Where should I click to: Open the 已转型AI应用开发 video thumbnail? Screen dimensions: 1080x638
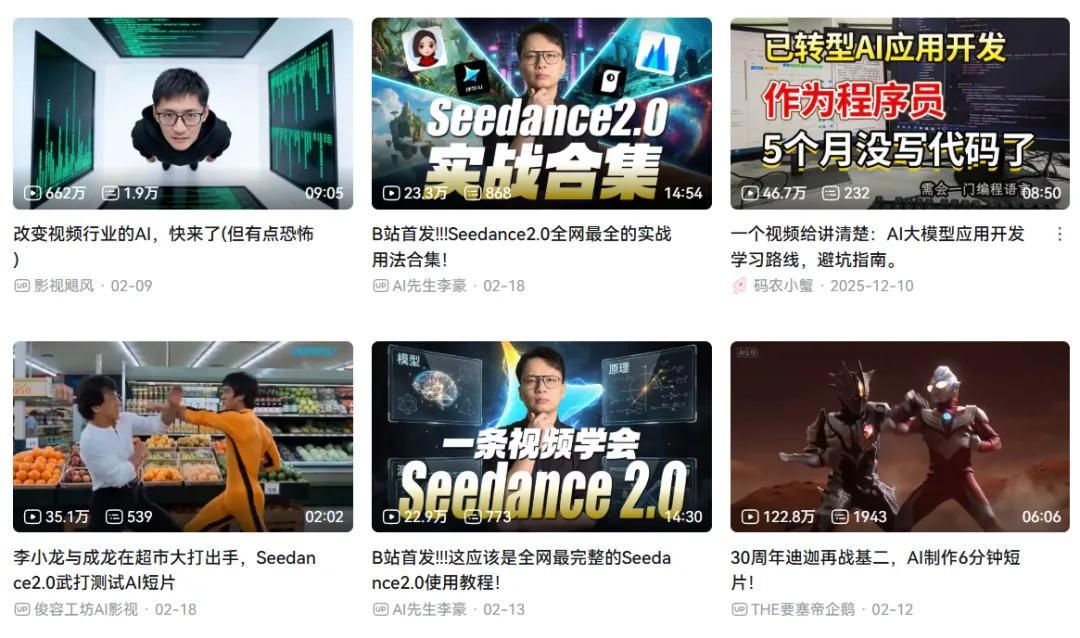click(x=900, y=114)
